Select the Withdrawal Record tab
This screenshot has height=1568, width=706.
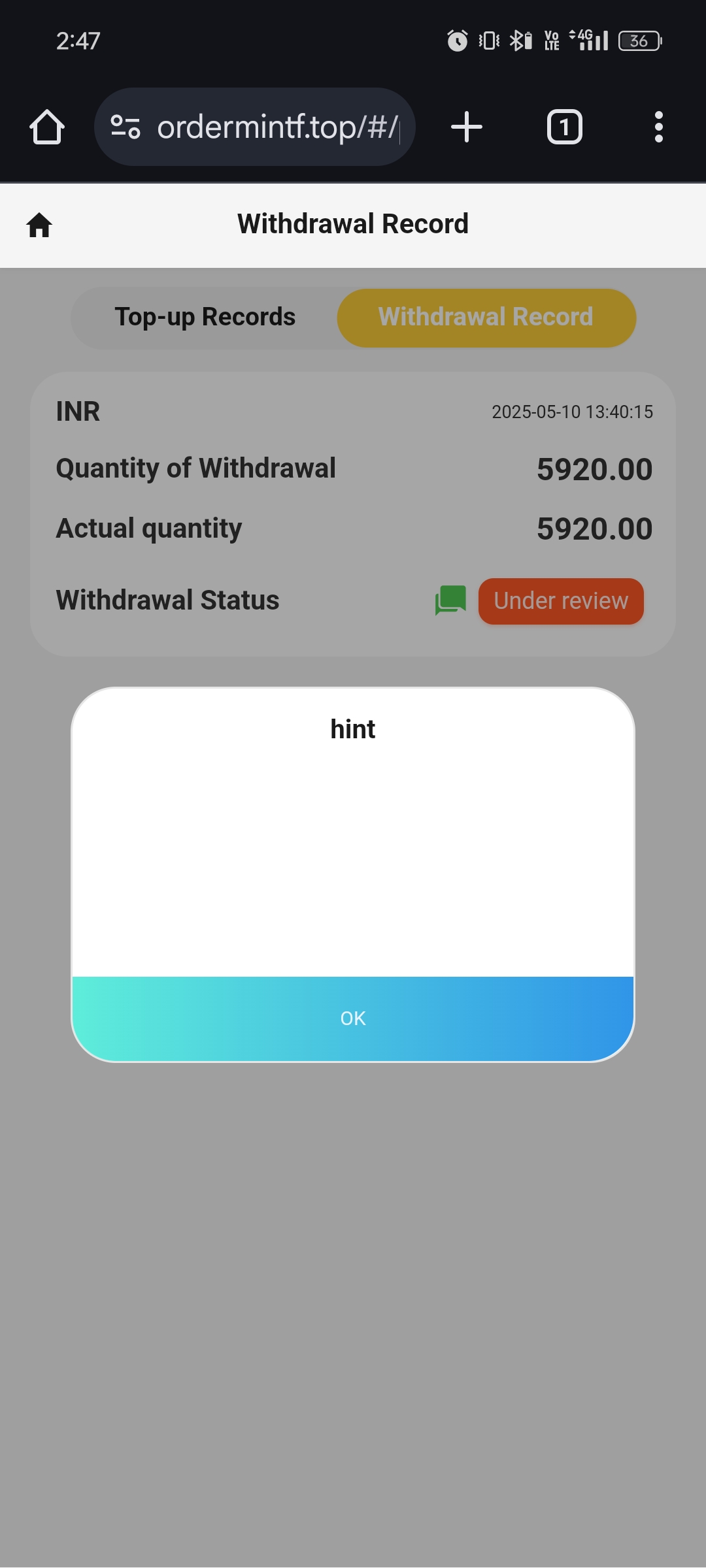pos(486,318)
